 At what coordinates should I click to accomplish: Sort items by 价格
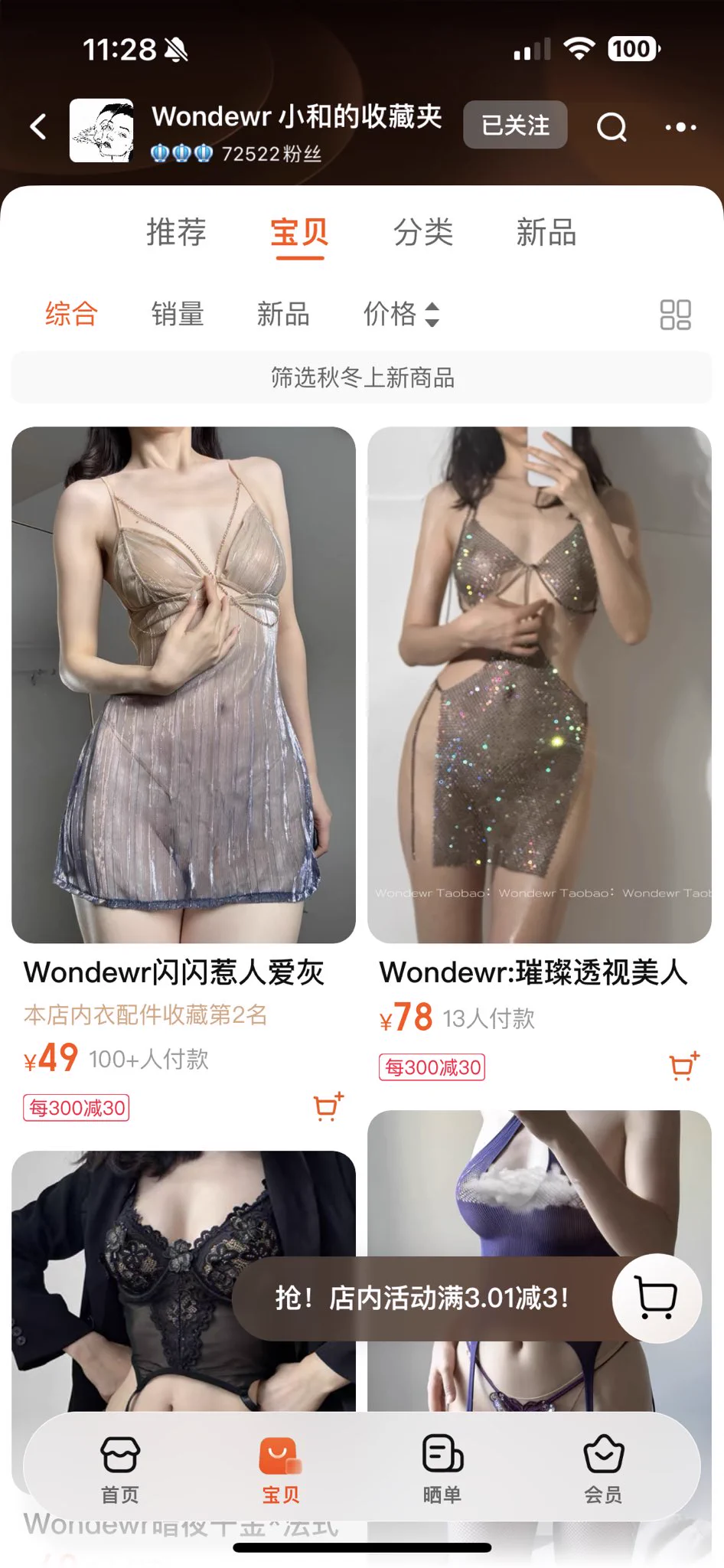(x=400, y=314)
